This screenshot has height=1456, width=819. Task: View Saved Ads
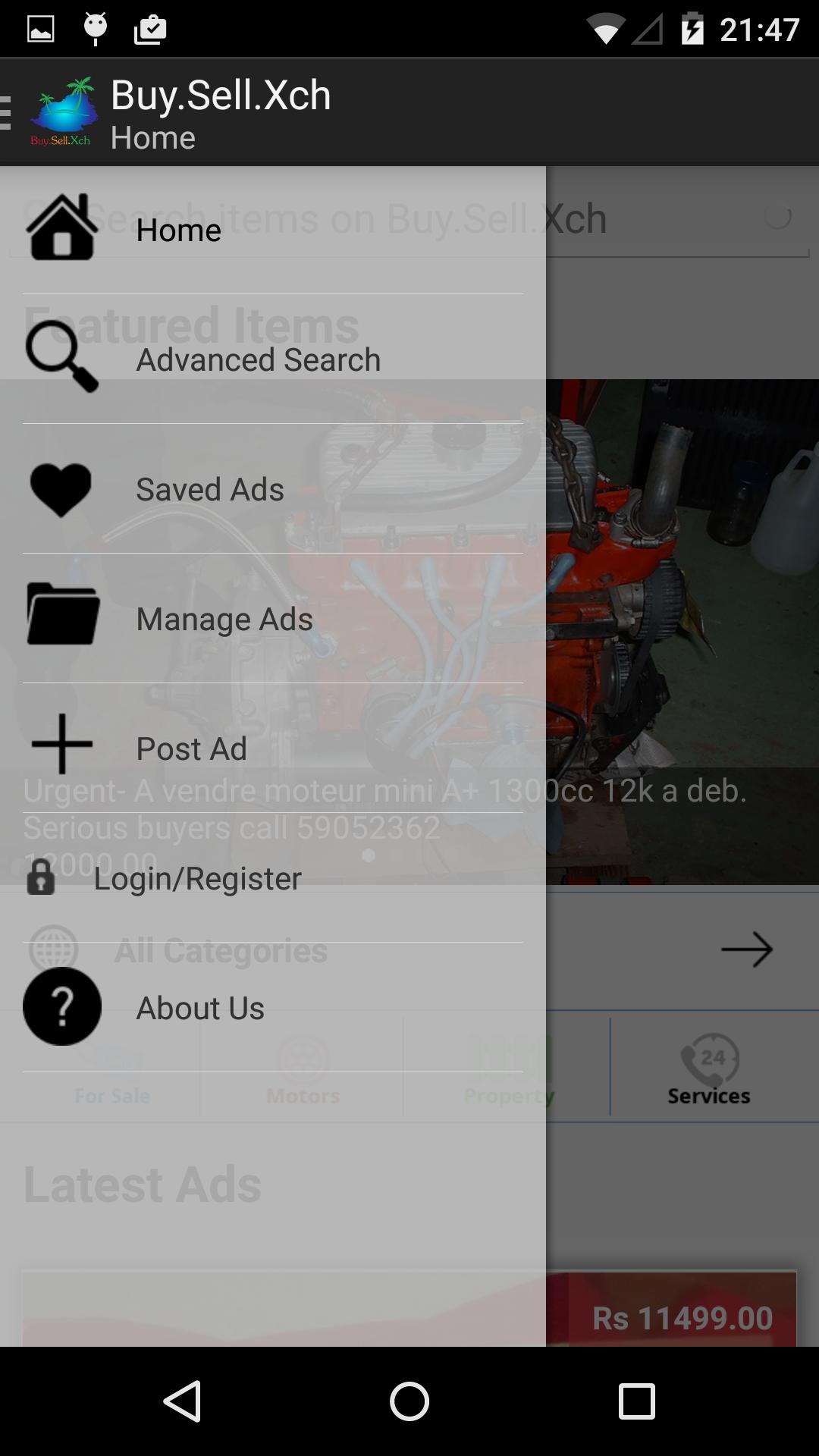coord(210,489)
